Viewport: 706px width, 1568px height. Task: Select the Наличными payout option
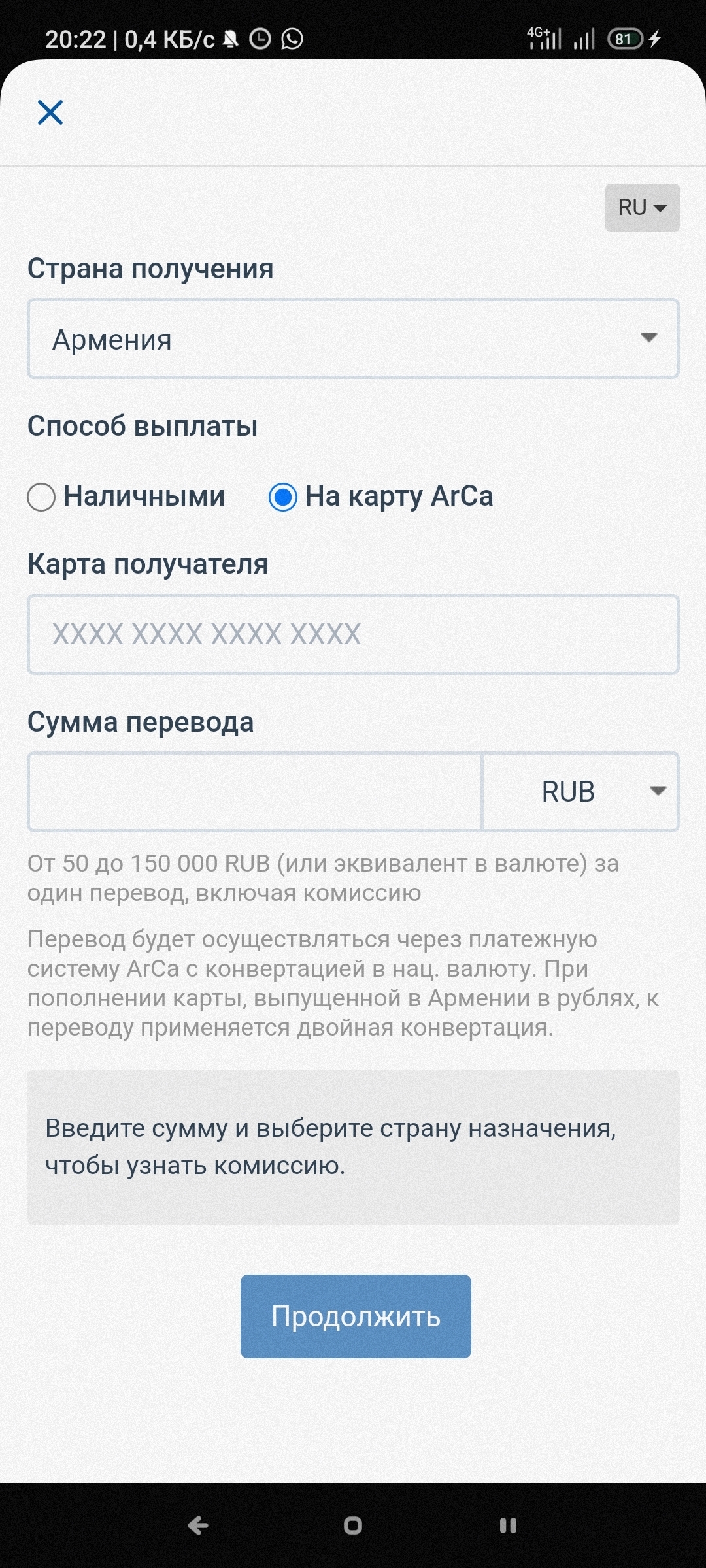click(126, 497)
